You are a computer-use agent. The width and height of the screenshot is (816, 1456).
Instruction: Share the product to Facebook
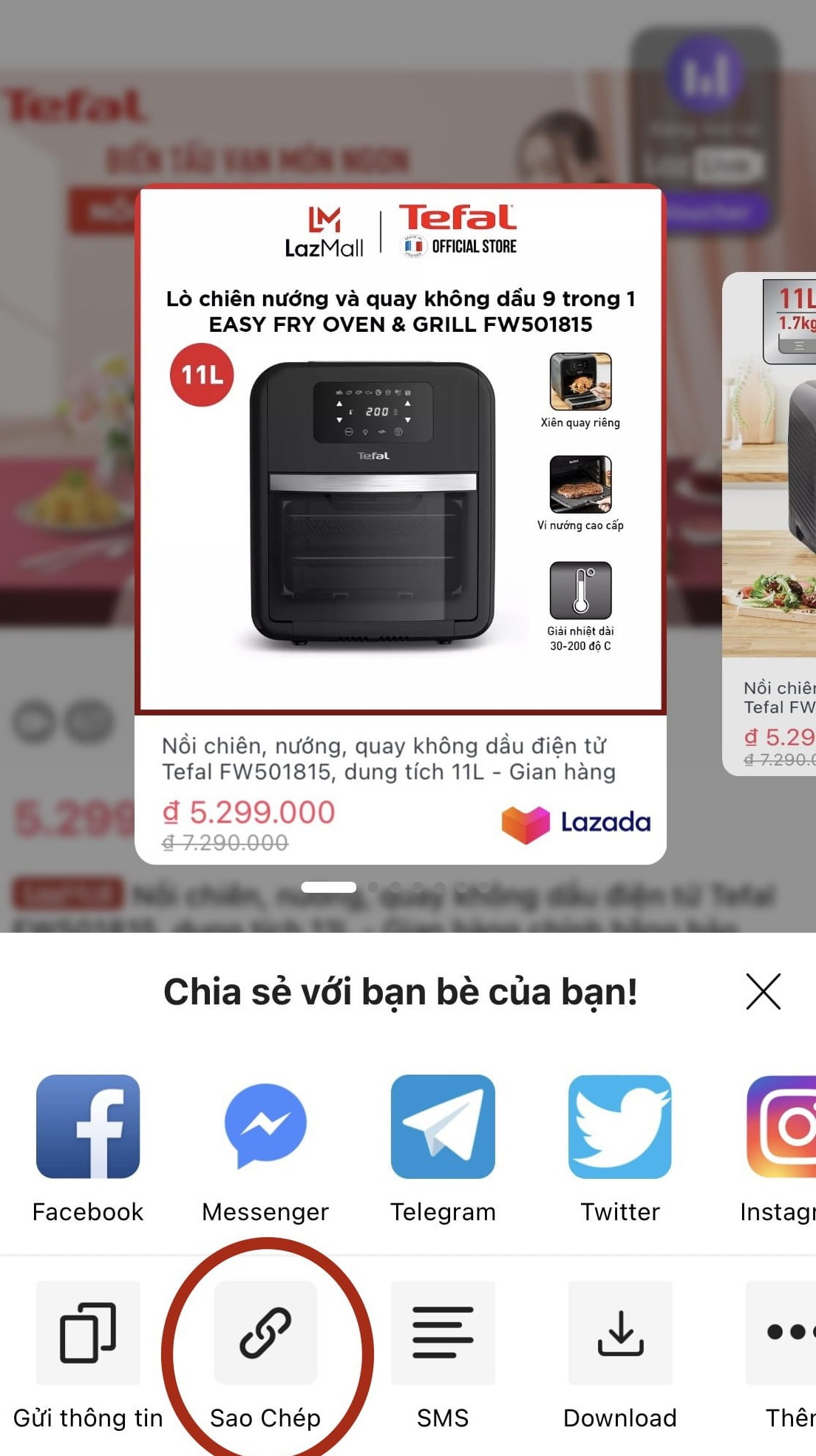(x=88, y=1126)
